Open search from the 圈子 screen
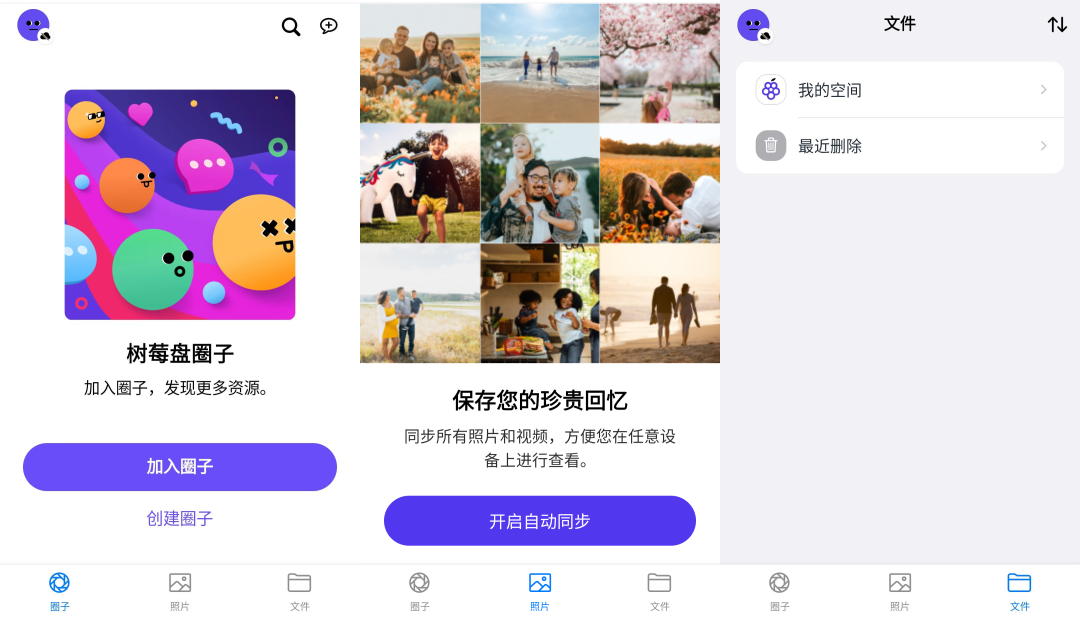This screenshot has width=1080, height=618. click(291, 27)
